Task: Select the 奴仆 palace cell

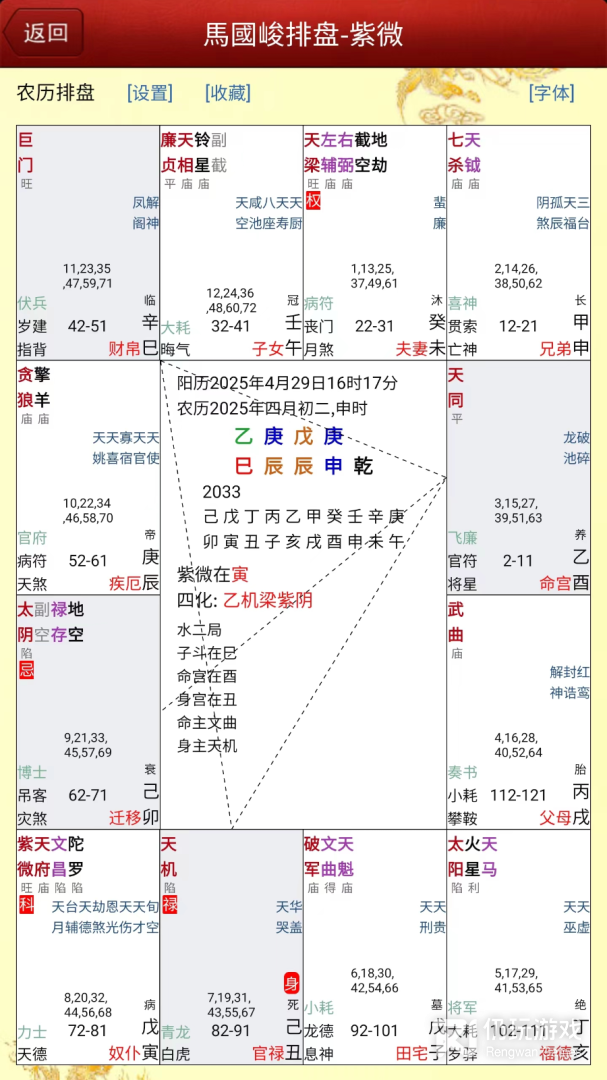Action: point(88,946)
